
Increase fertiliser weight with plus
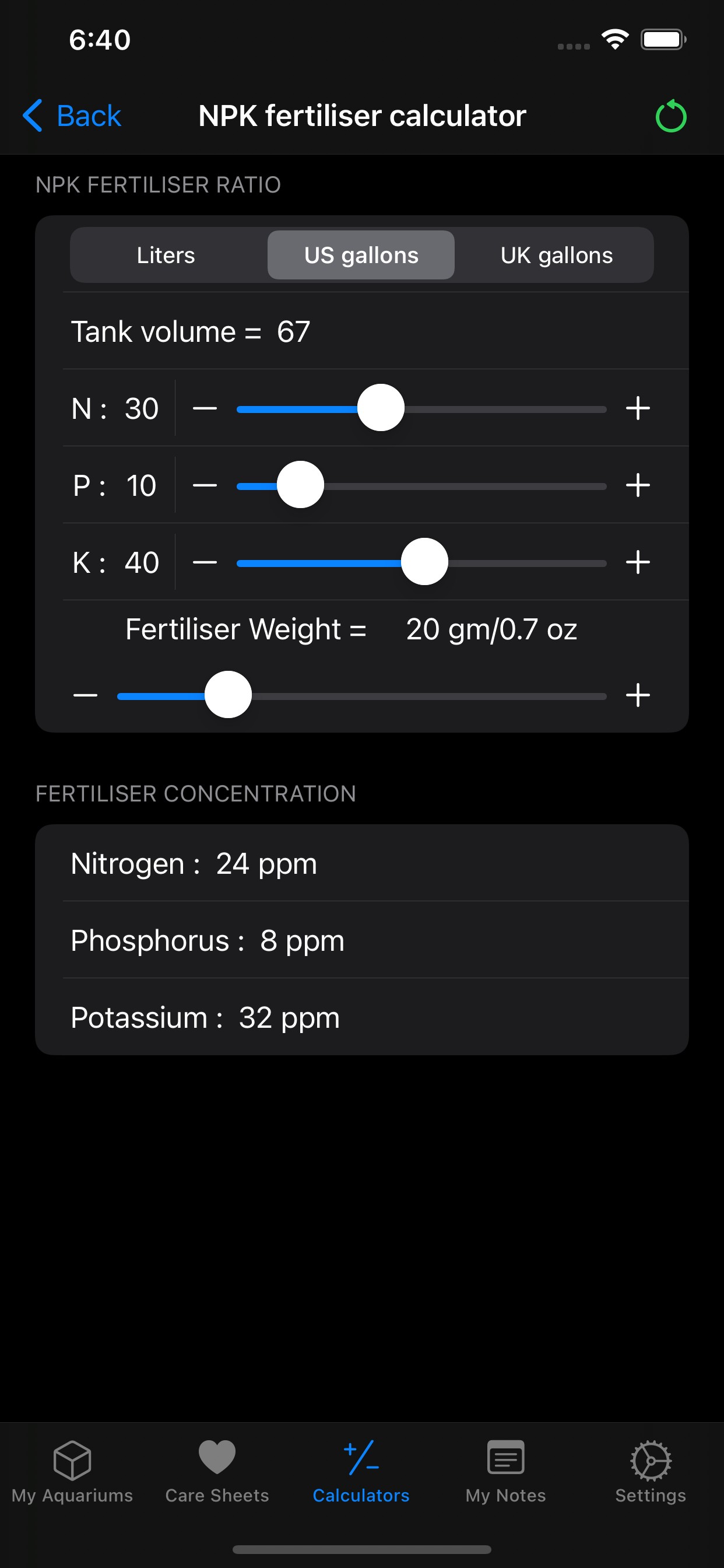point(638,695)
